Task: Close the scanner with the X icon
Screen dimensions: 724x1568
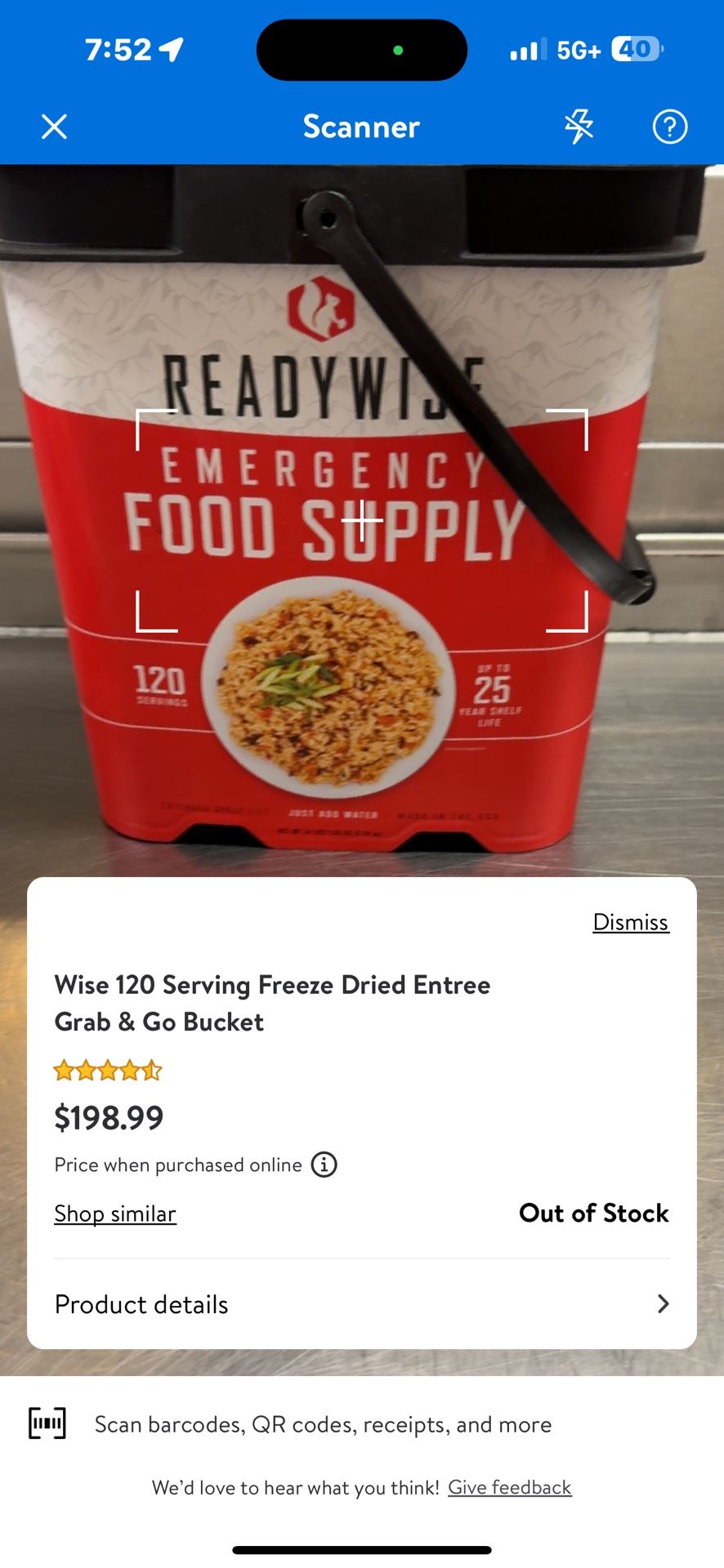Action: 54,127
